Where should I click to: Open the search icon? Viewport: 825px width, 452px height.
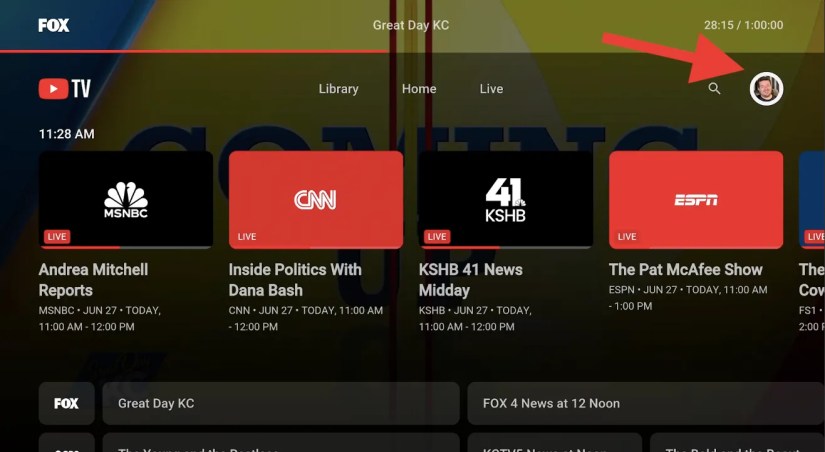[x=714, y=89]
